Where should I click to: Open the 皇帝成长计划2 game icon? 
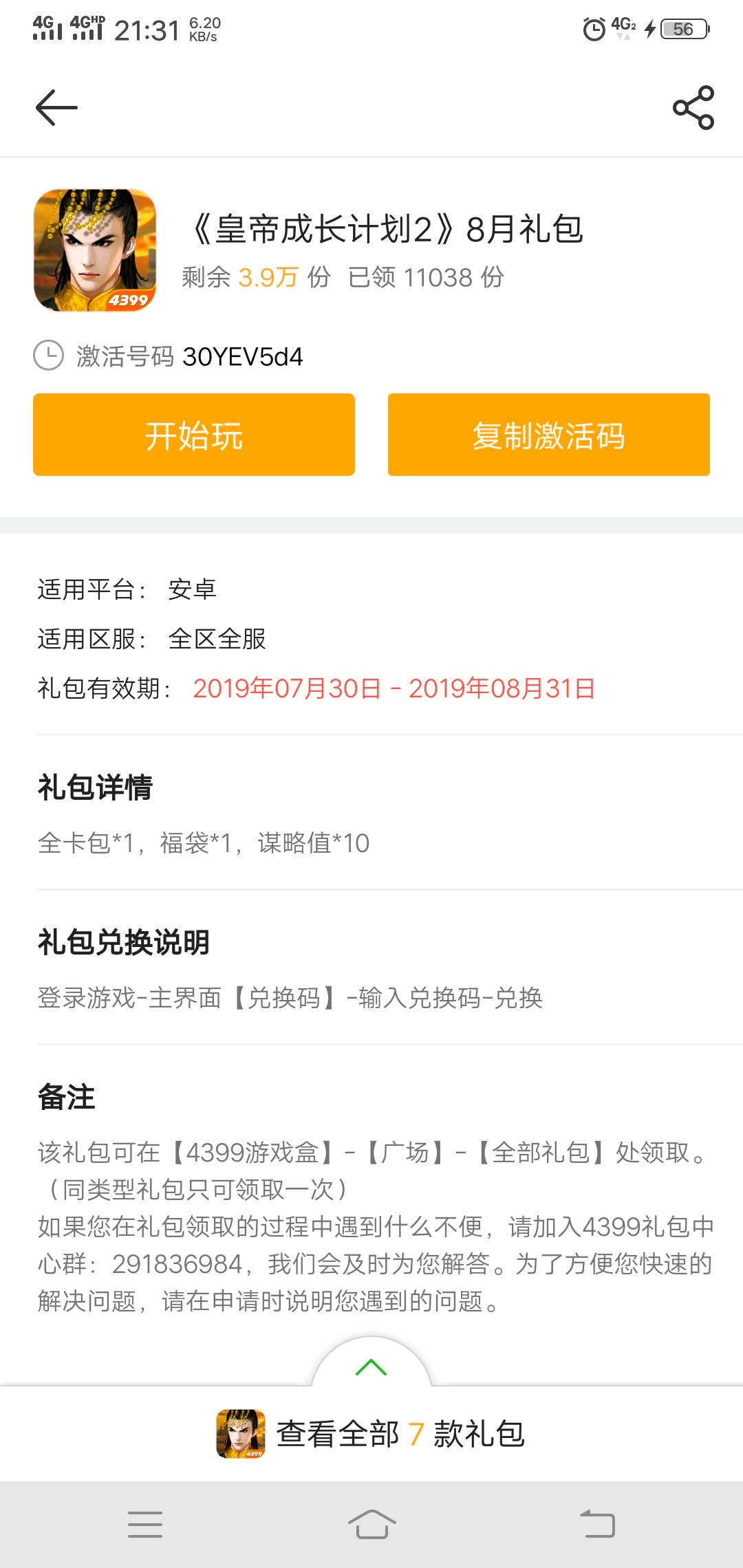tap(95, 250)
